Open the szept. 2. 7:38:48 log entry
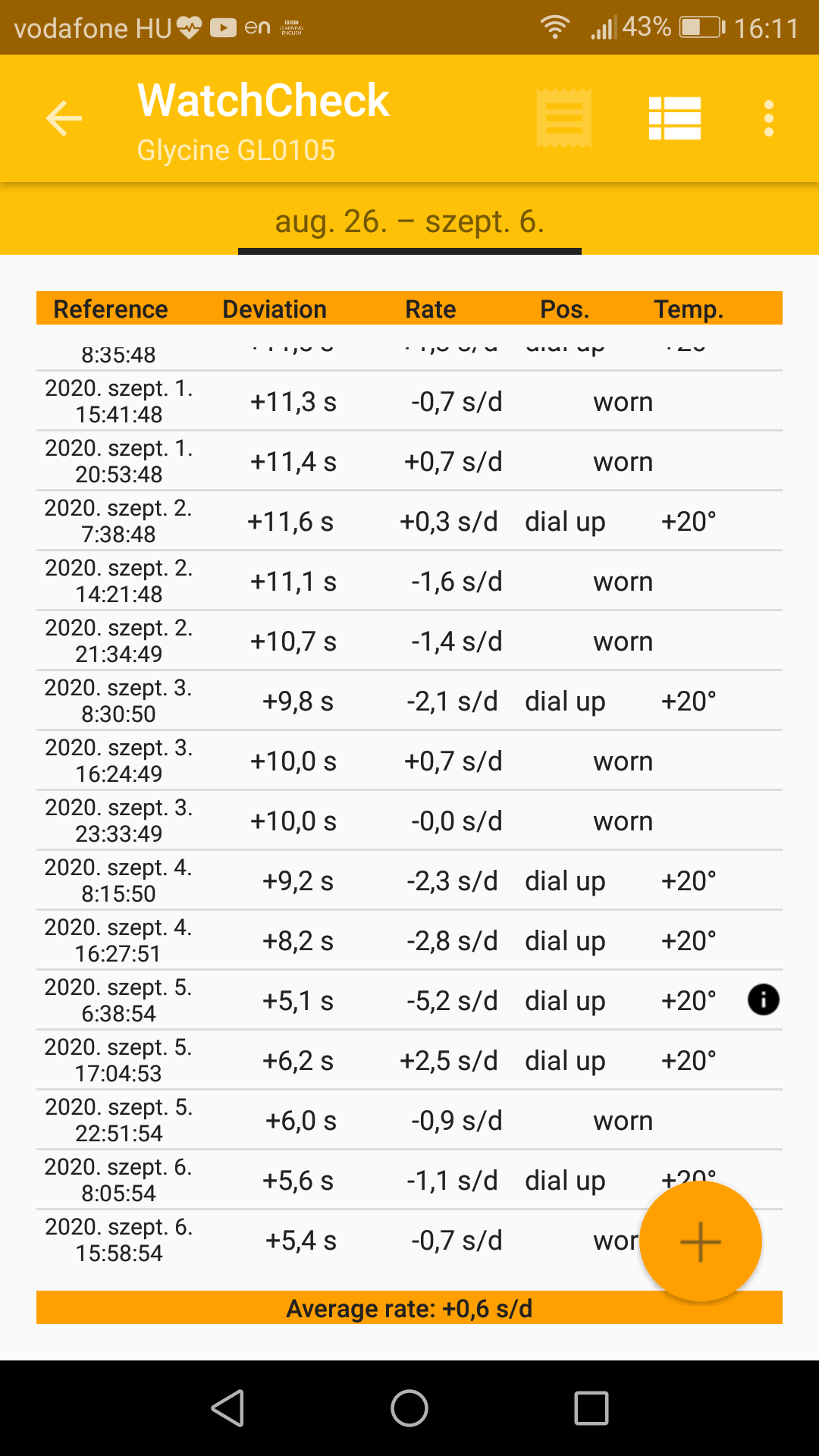The width and height of the screenshot is (819, 1456). [x=409, y=521]
